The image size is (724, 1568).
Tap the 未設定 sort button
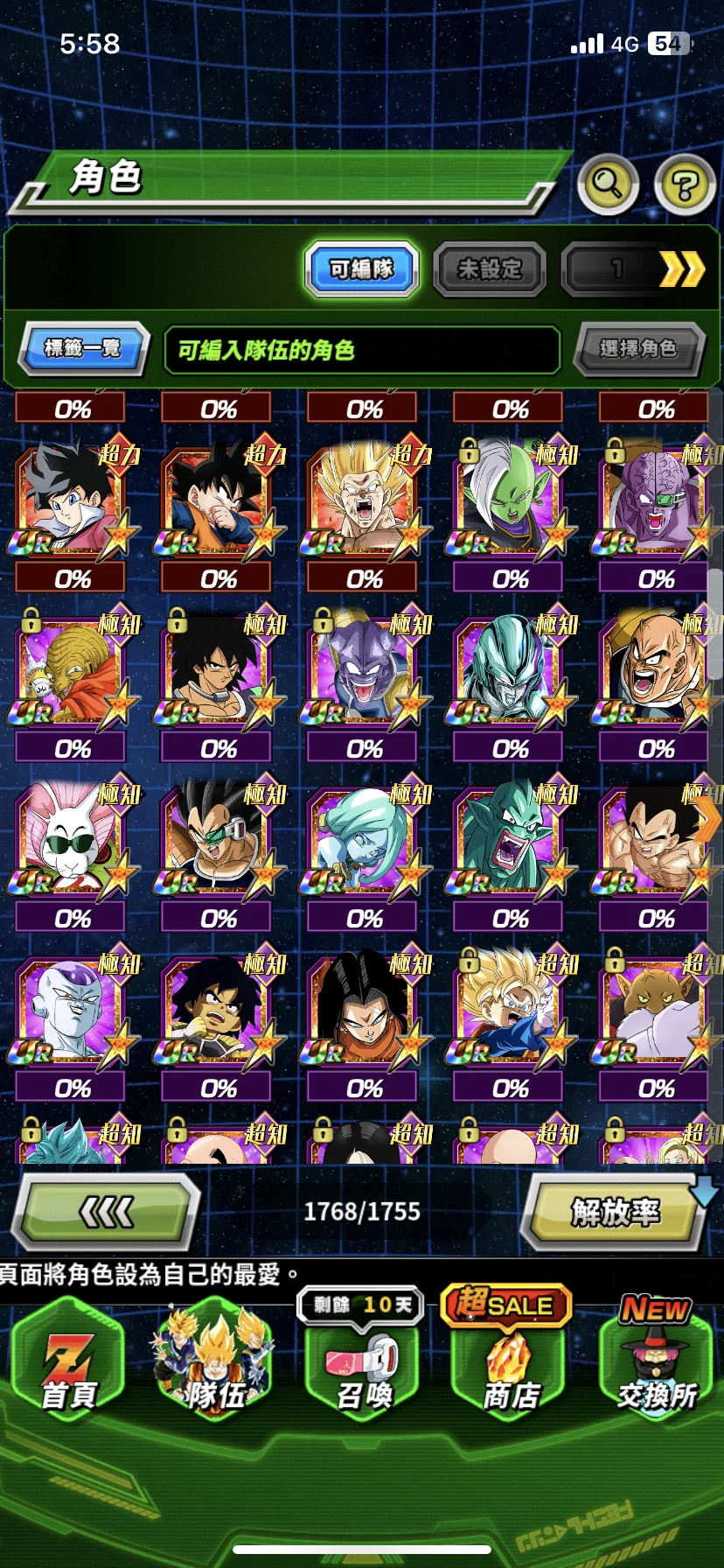(x=490, y=269)
